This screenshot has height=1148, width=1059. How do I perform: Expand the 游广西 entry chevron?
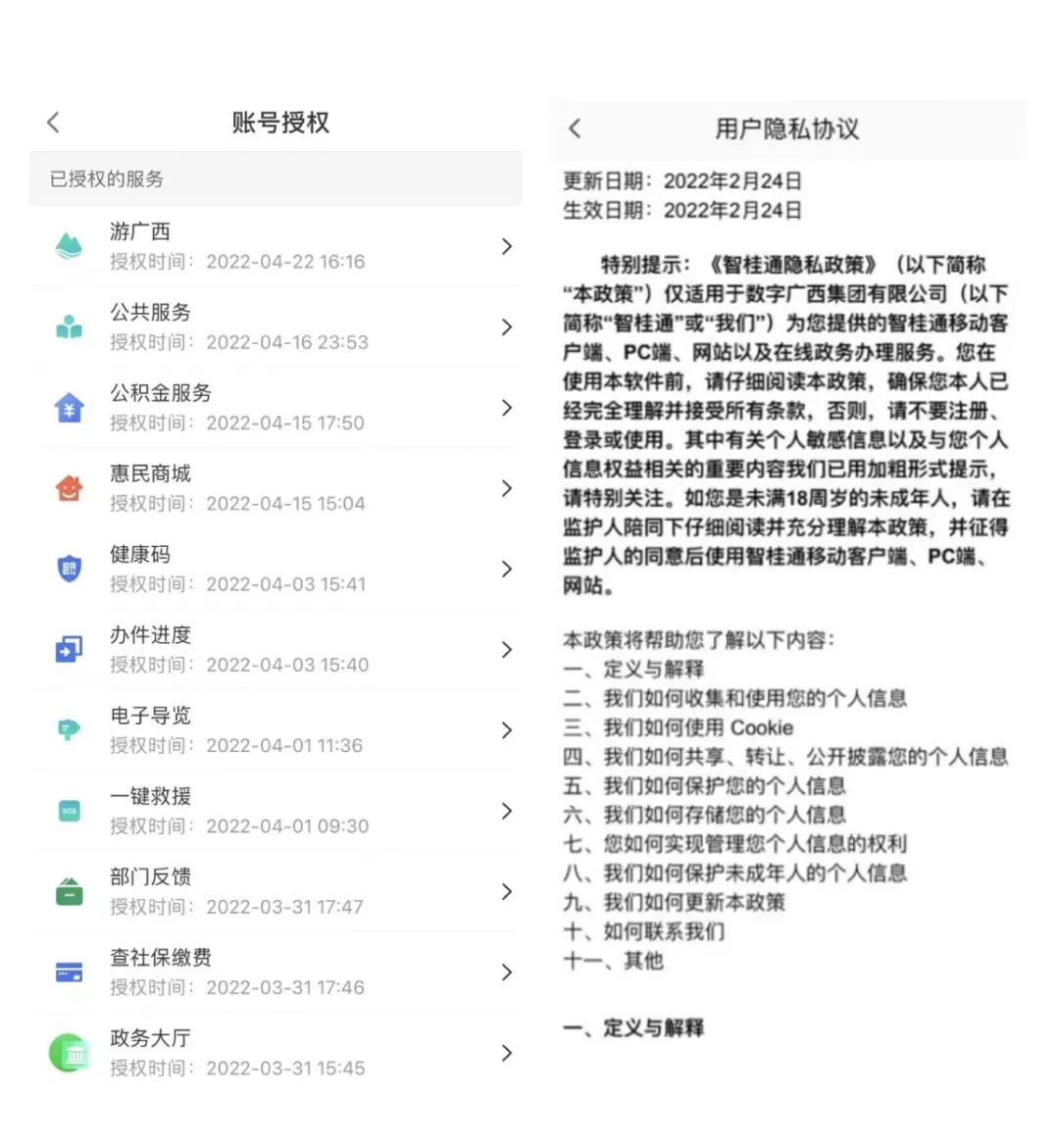[507, 247]
